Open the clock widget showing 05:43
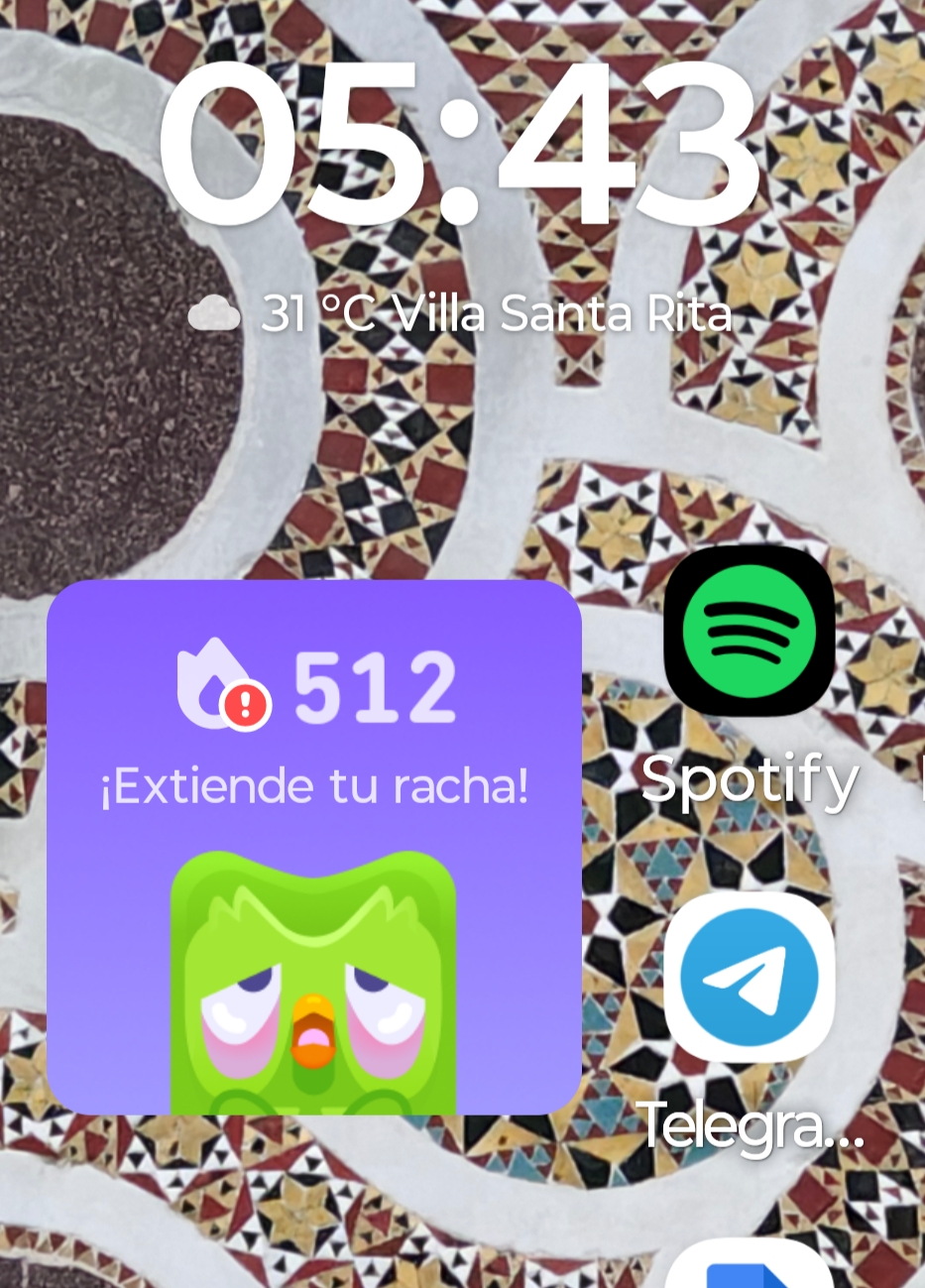The width and height of the screenshot is (925, 1288). point(458,149)
